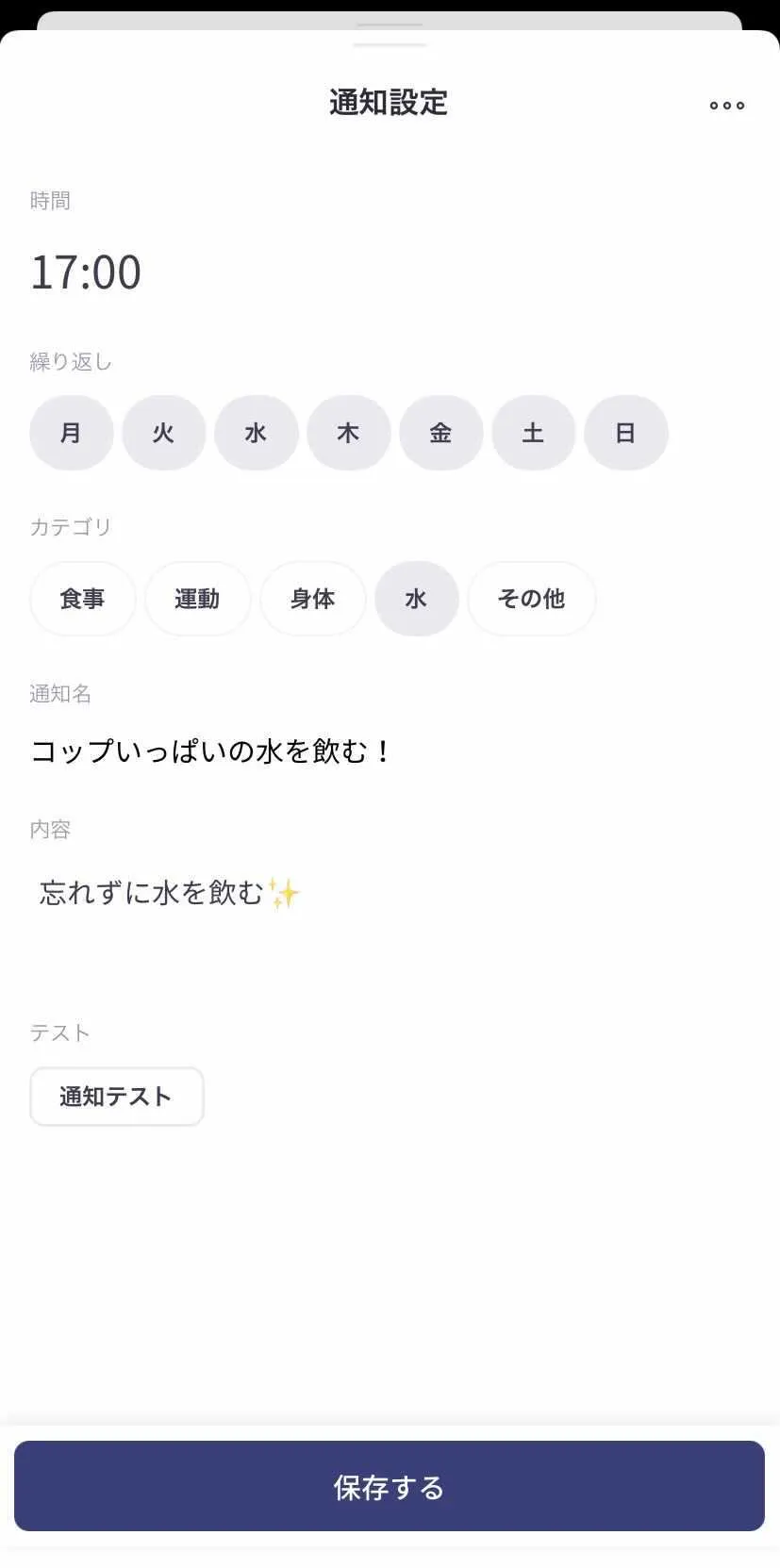Toggle Thursday (木) repeat day
This screenshot has height=1568, width=780.
point(349,433)
